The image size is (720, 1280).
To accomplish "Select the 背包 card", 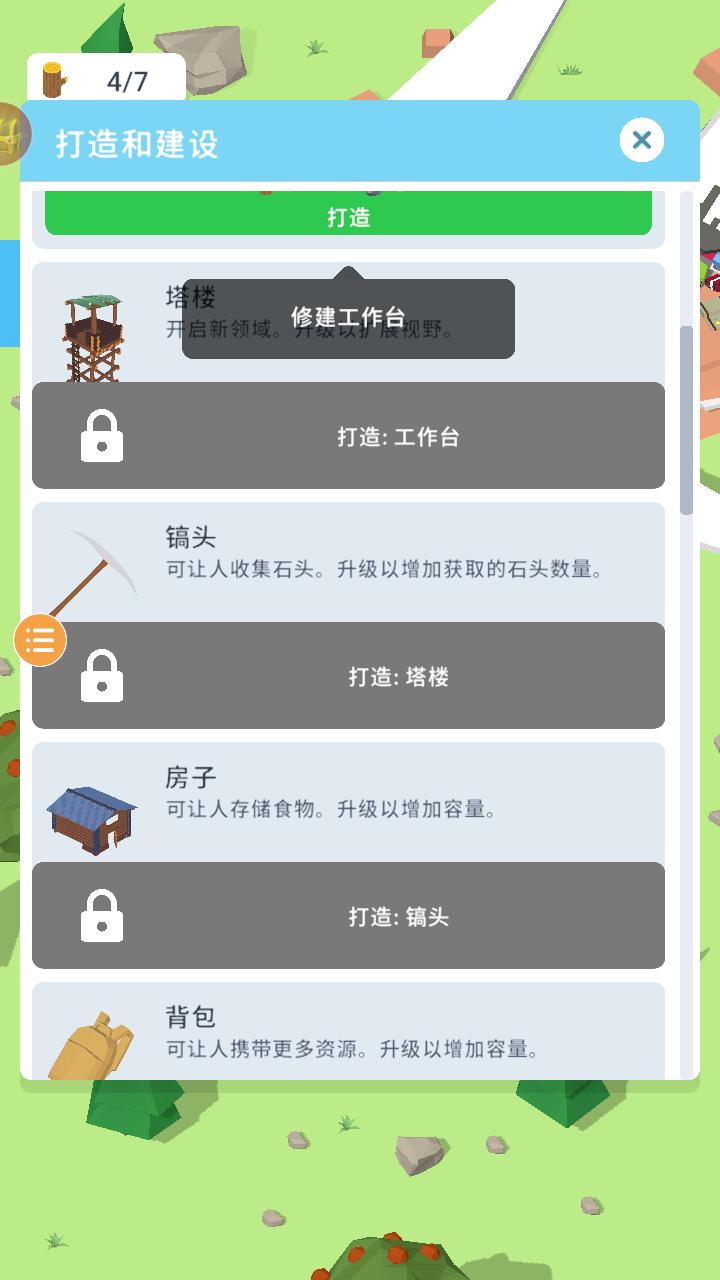I will click(348, 1032).
